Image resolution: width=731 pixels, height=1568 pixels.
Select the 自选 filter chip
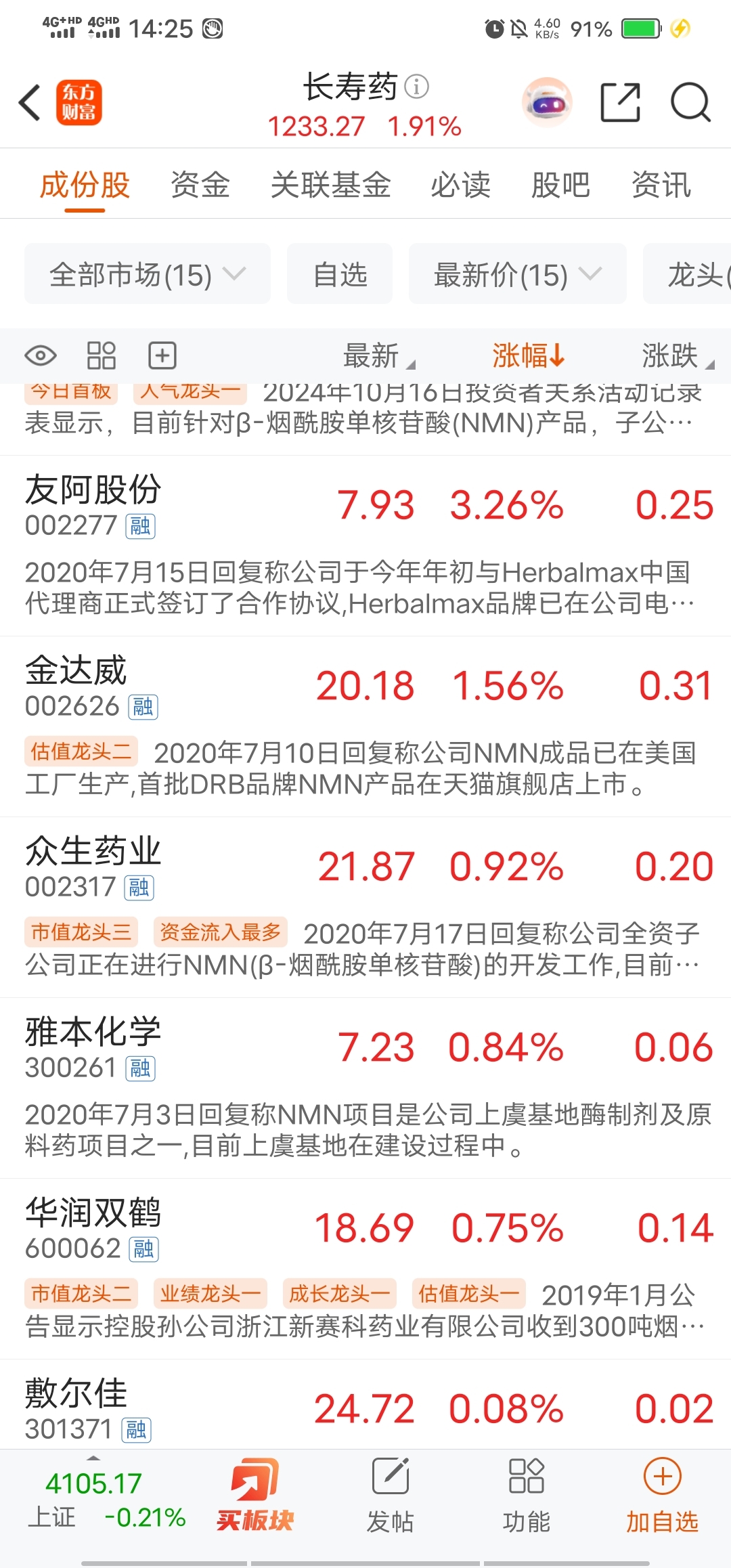point(340,274)
